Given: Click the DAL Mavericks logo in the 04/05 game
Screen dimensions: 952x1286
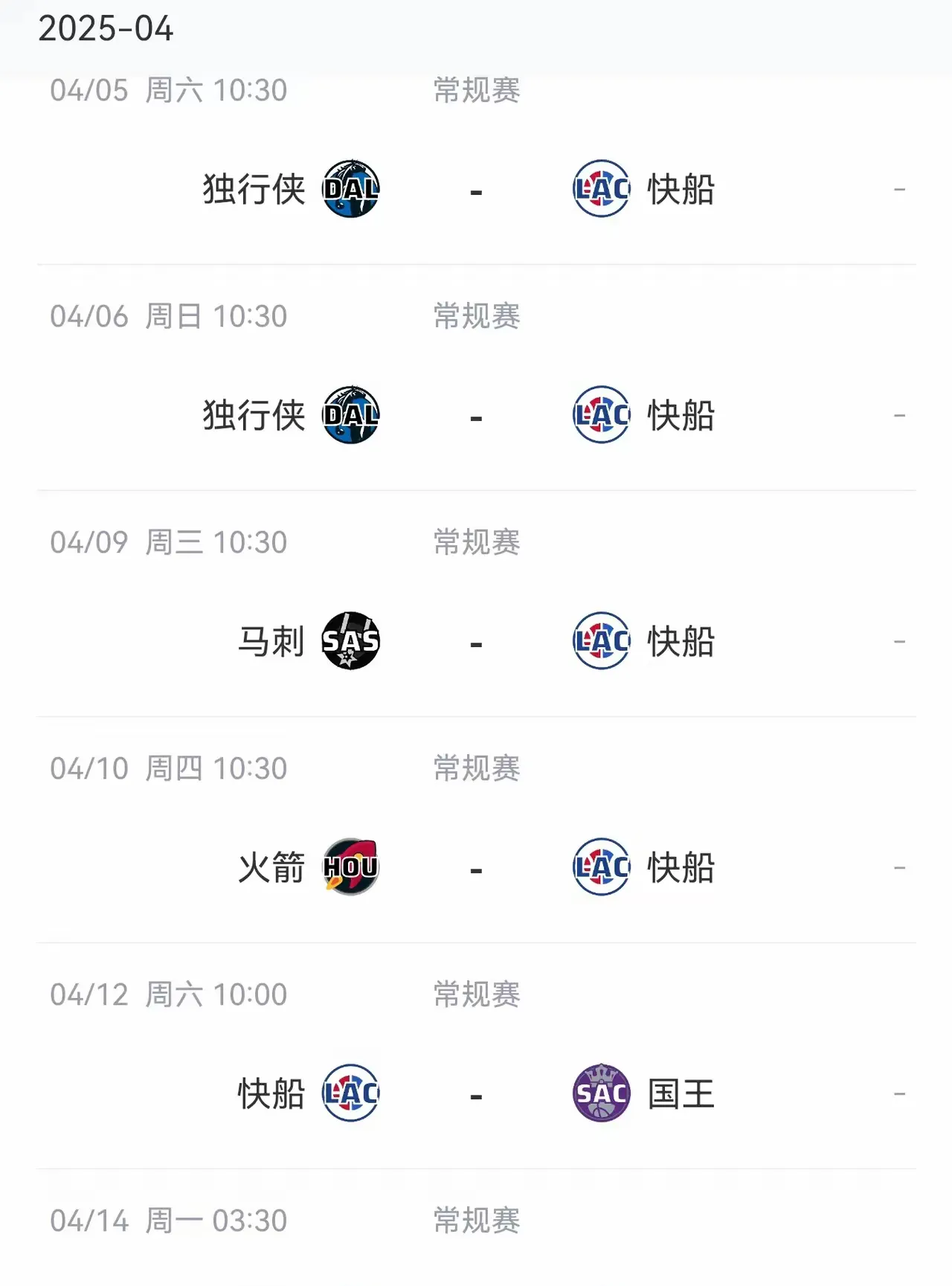Looking at the screenshot, I should (x=350, y=190).
